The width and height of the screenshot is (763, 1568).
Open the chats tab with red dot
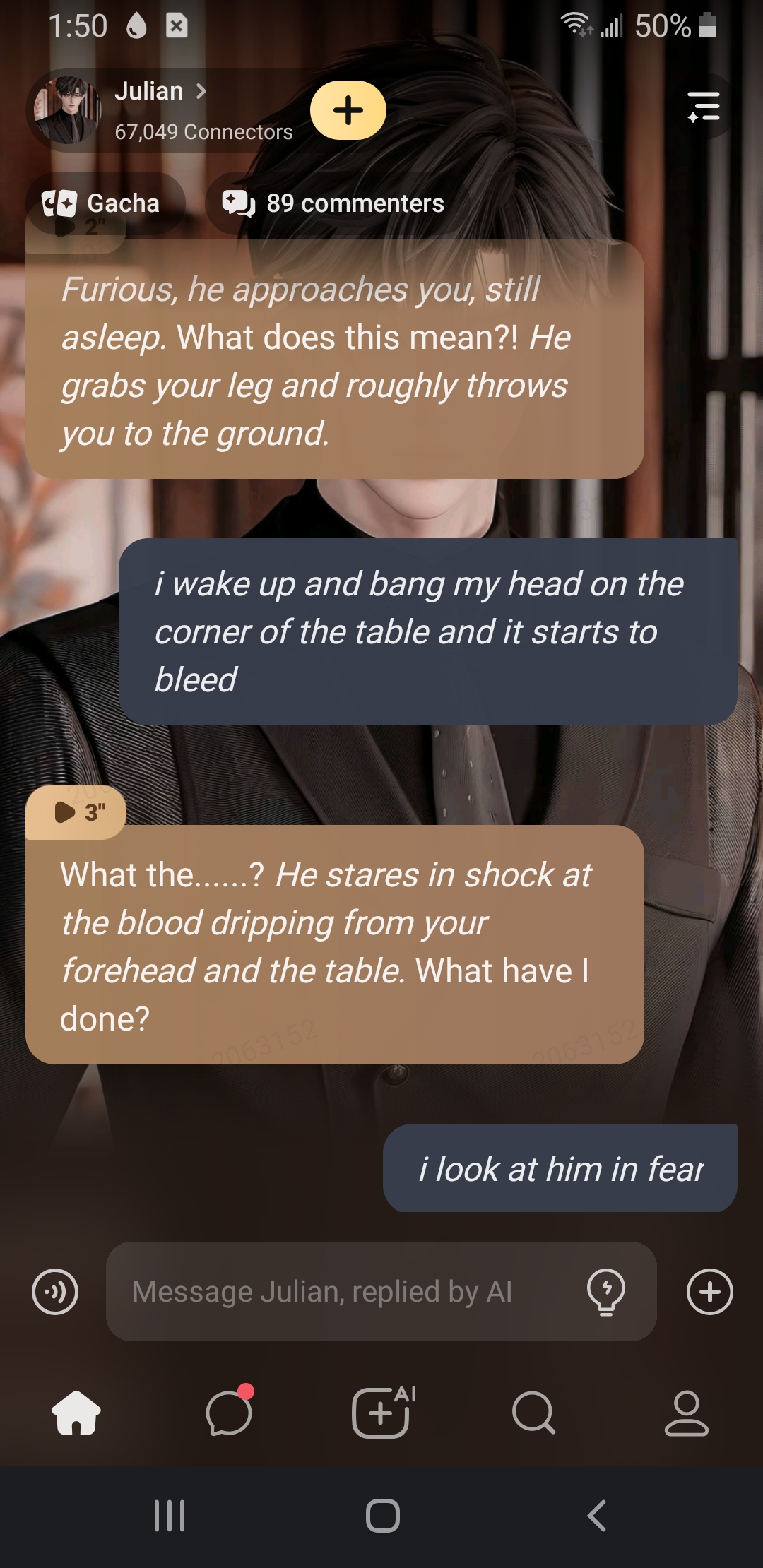[229, 1413]
